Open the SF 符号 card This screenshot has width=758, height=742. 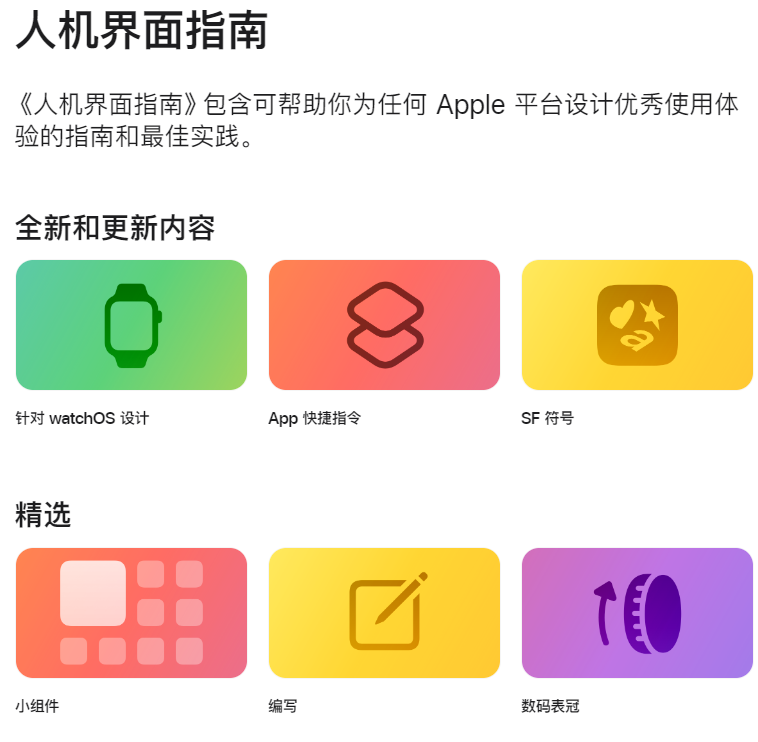coord(637,325)
